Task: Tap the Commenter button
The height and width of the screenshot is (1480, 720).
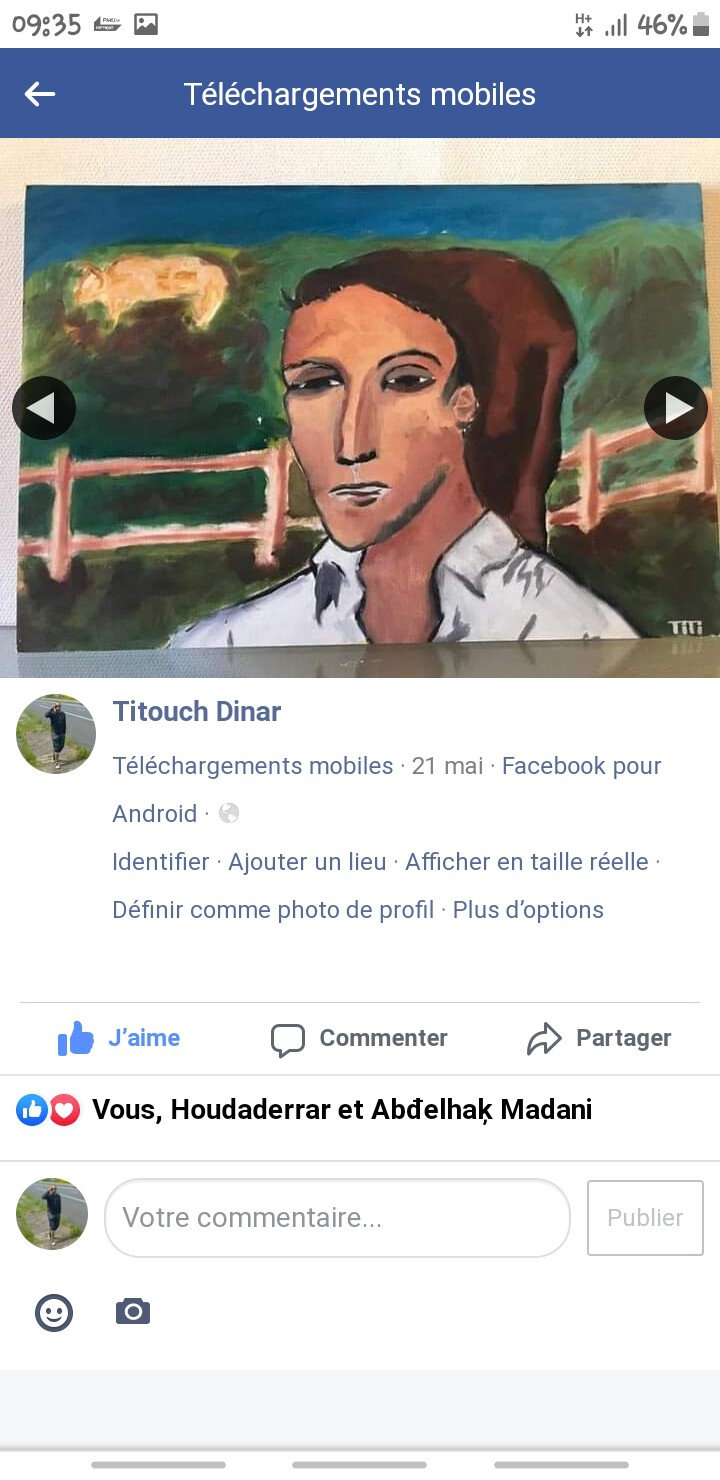Action: [360, 1038]
